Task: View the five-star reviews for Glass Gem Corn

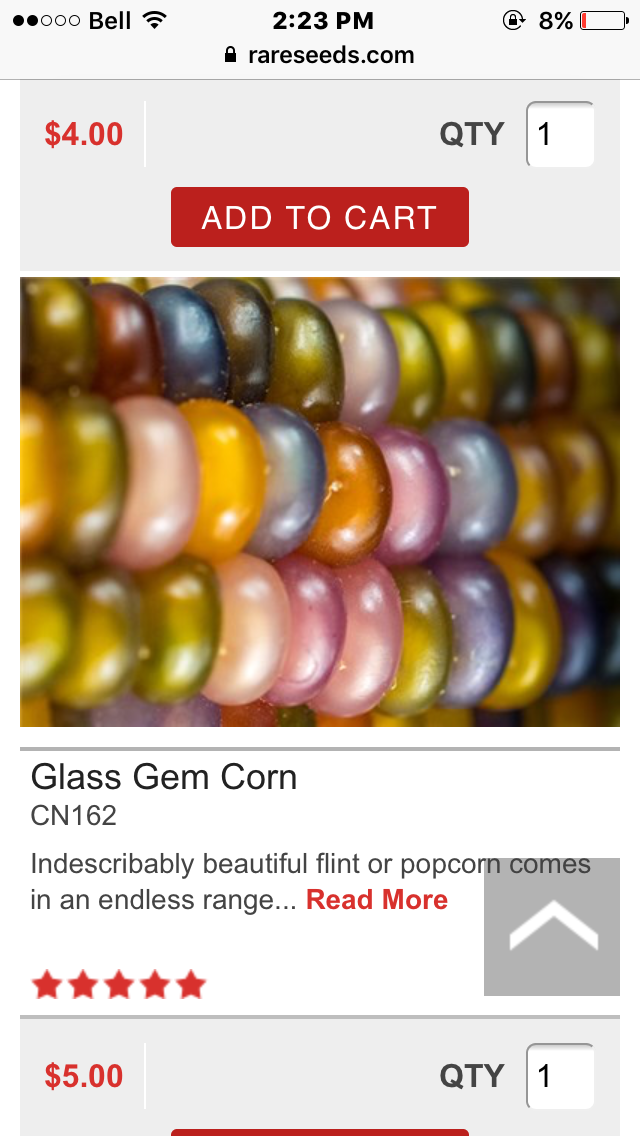Action: pos(118,986)
